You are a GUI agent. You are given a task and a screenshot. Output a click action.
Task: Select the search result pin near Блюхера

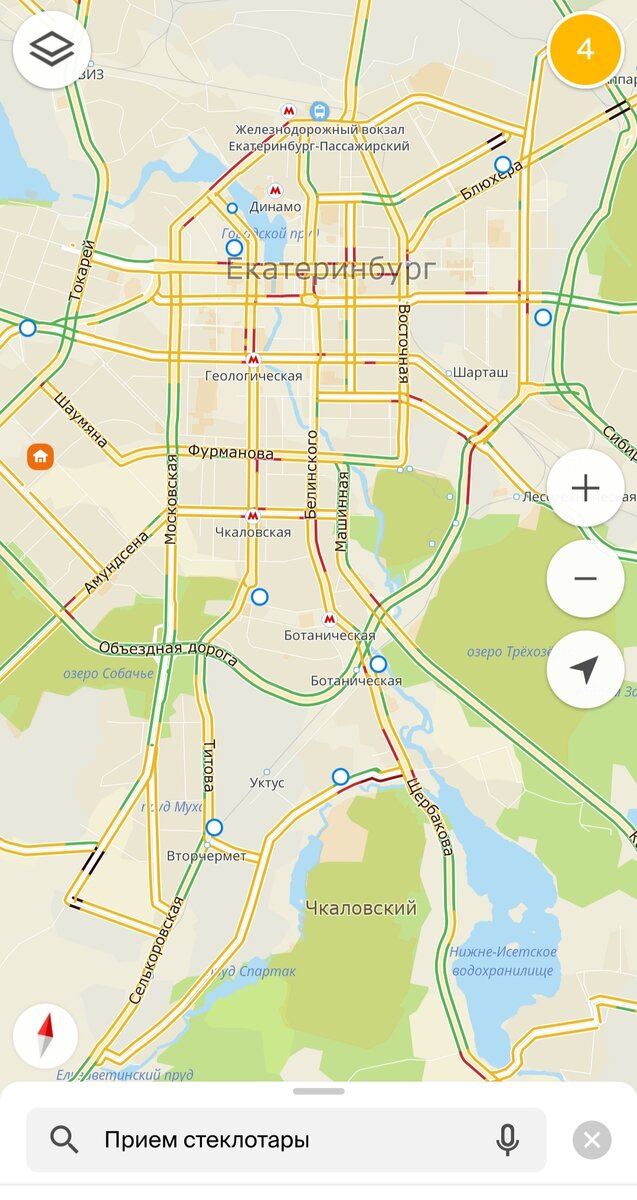click(503, 164)
